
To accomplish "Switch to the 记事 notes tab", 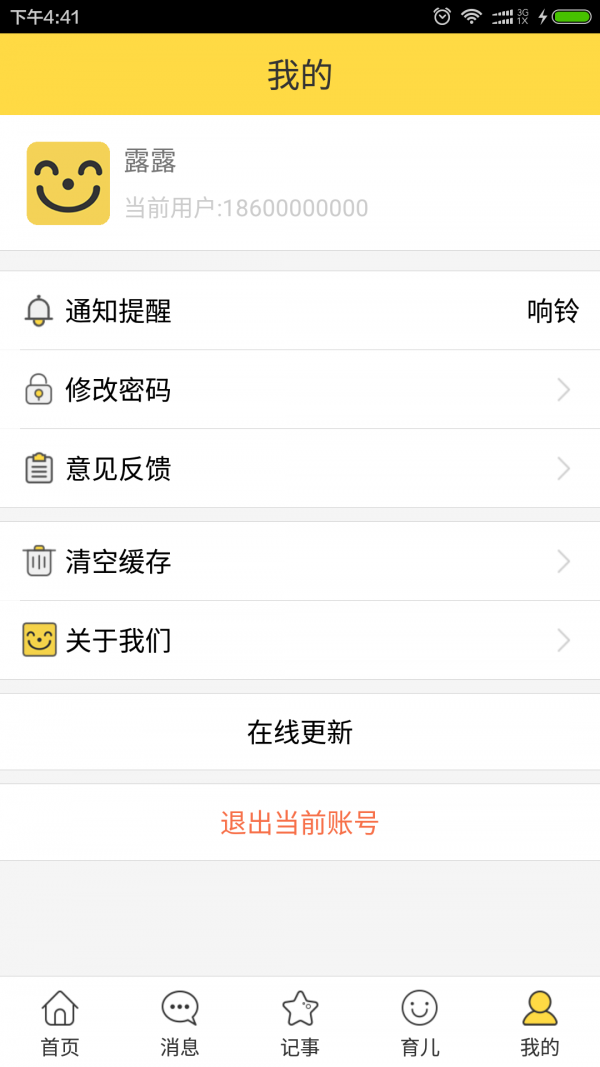I will (x=300, y=1022).
